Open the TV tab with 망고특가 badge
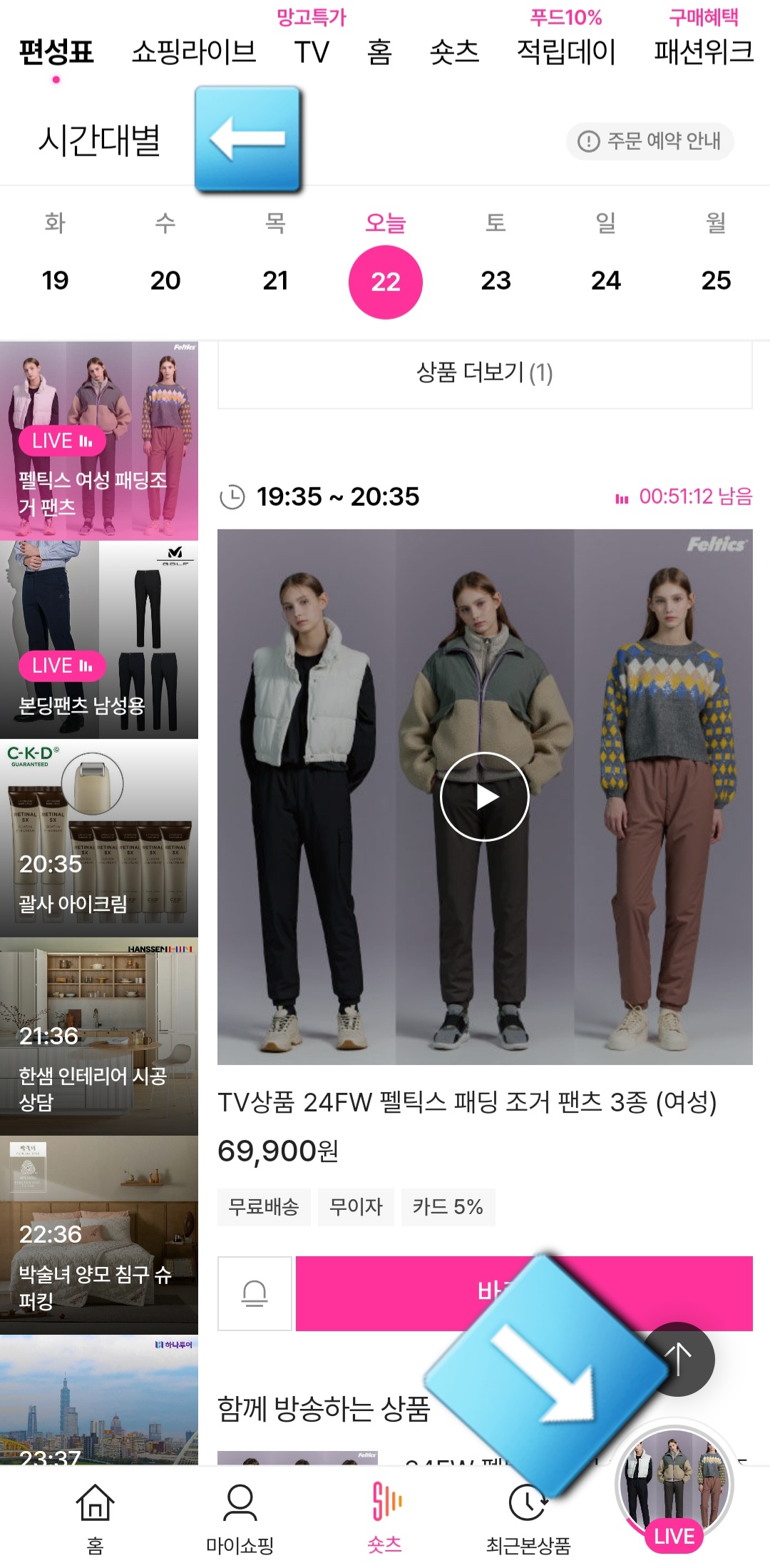This screenshot has width=770, height=1568. [312, 53]
